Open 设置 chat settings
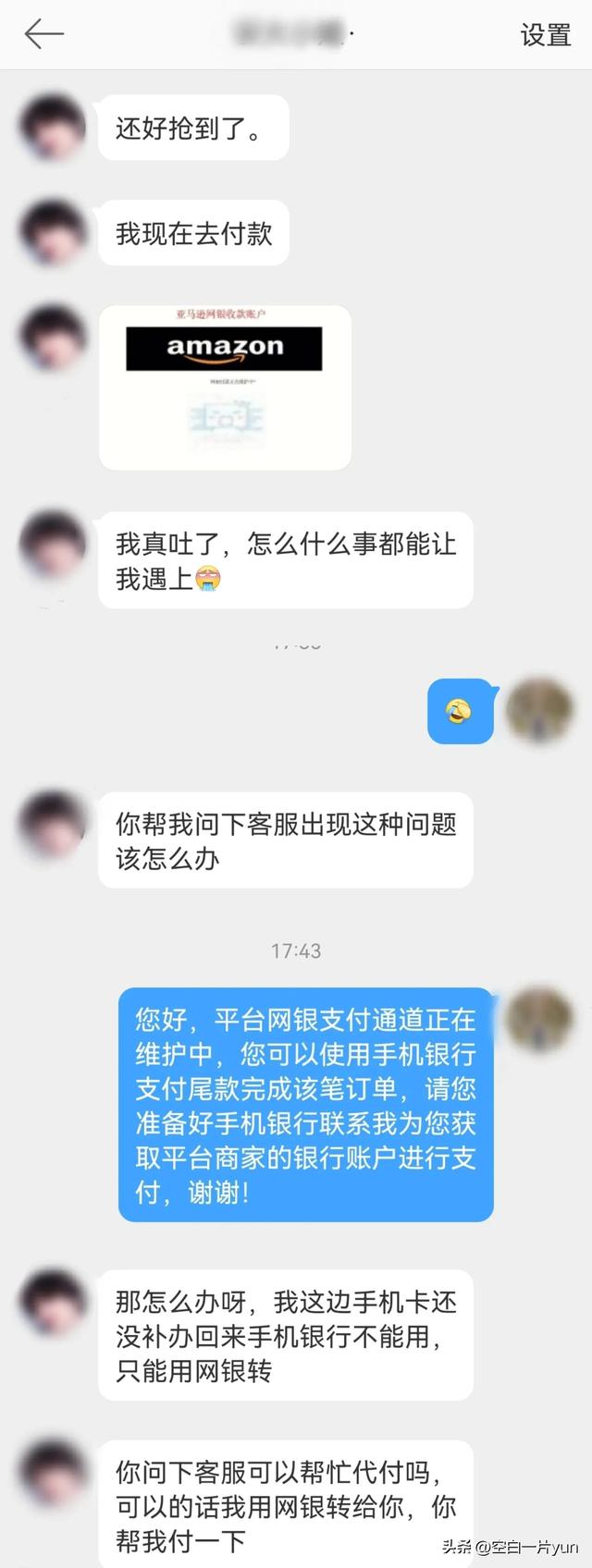The height and width of the screenshot is (1568, 592). [545, 35]
